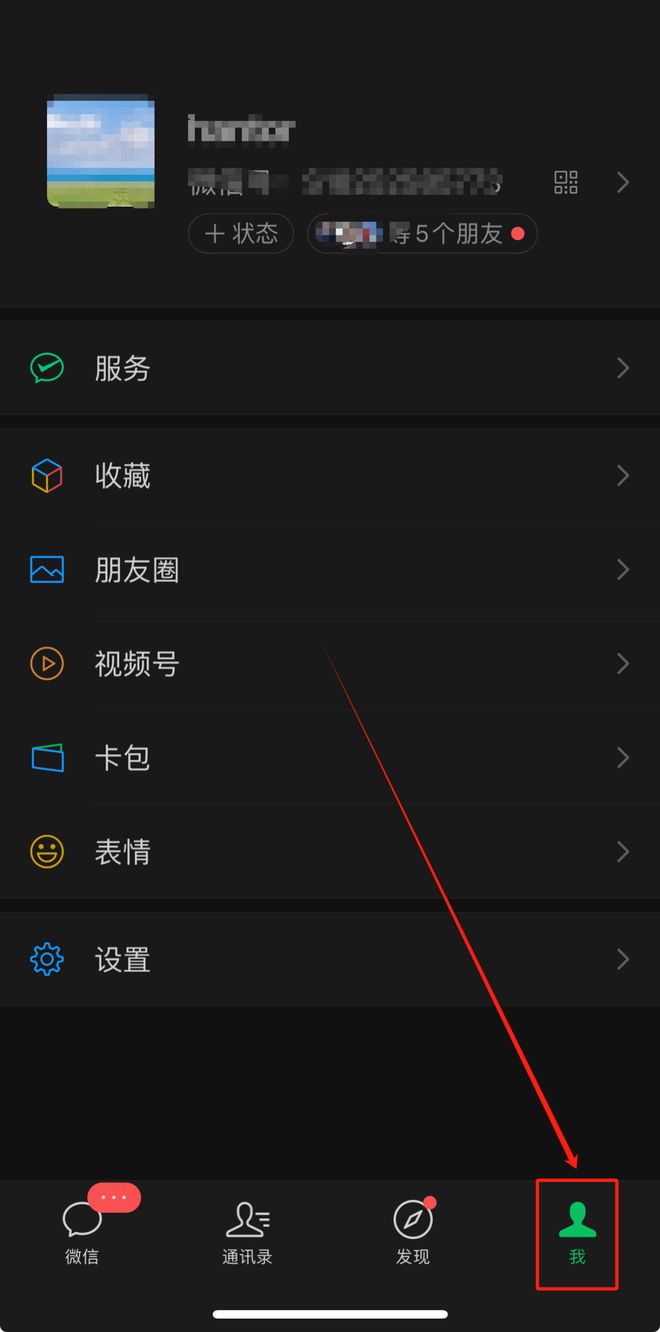Tap the profile avatar picture

(x=101, y=152)
